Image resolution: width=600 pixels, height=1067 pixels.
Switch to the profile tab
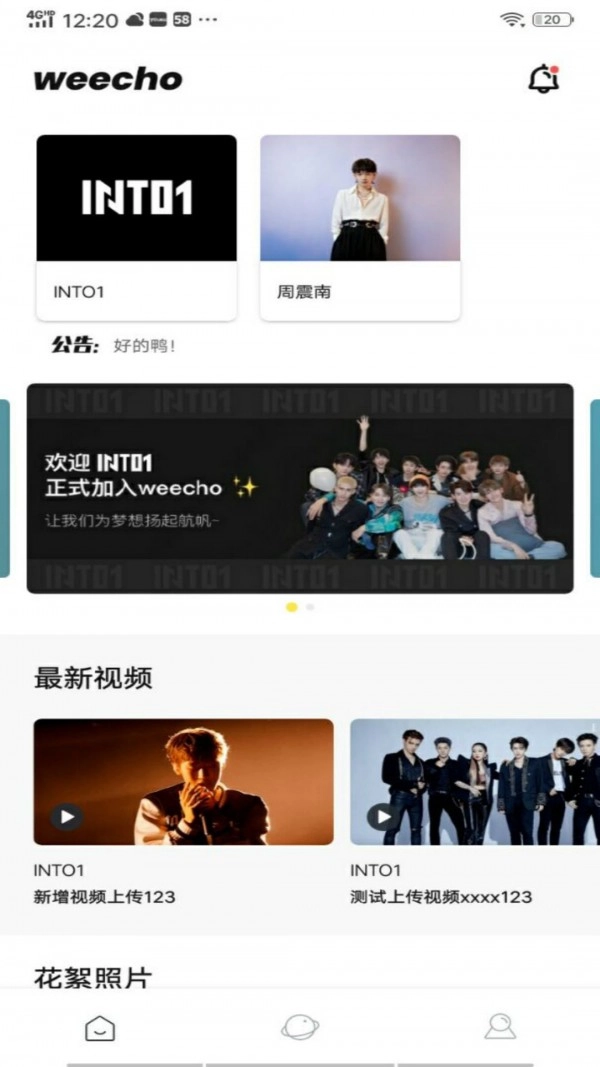click(x=499, y=1027)
